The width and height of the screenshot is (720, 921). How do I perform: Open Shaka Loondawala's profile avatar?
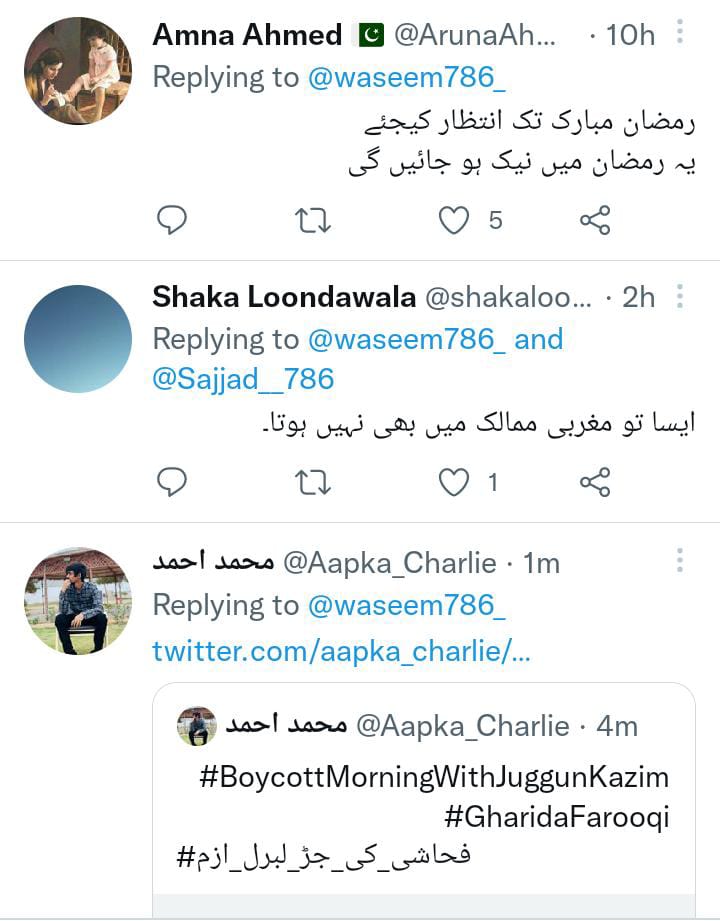click(77, 338)
